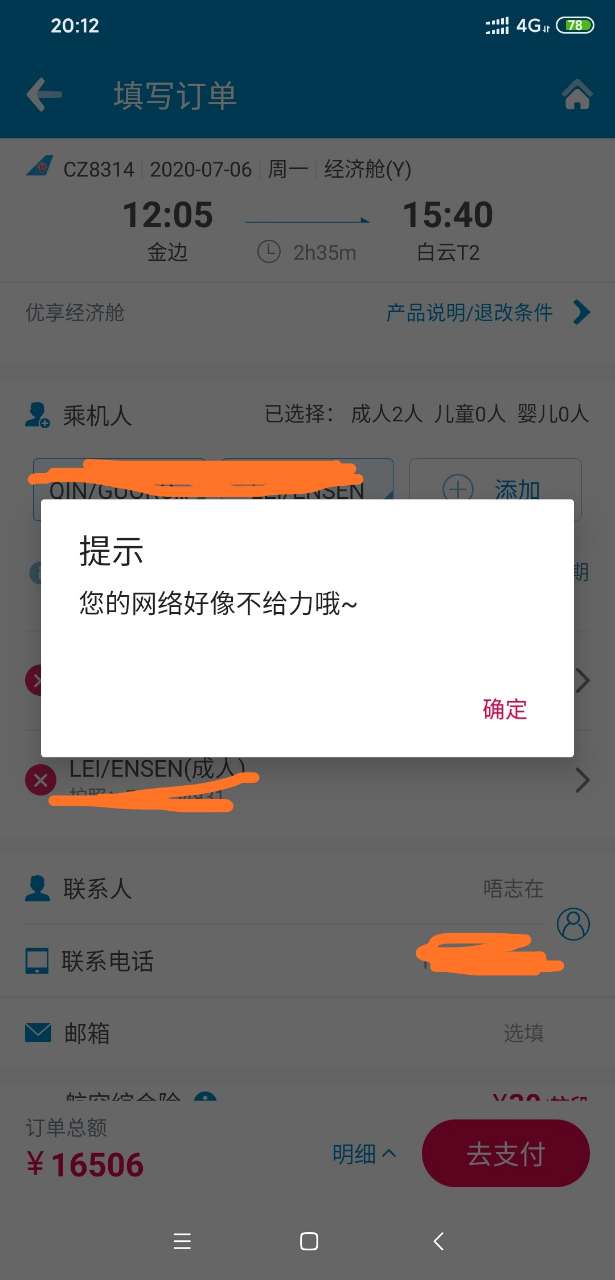Open the home icon in the header

click(577, 96)
